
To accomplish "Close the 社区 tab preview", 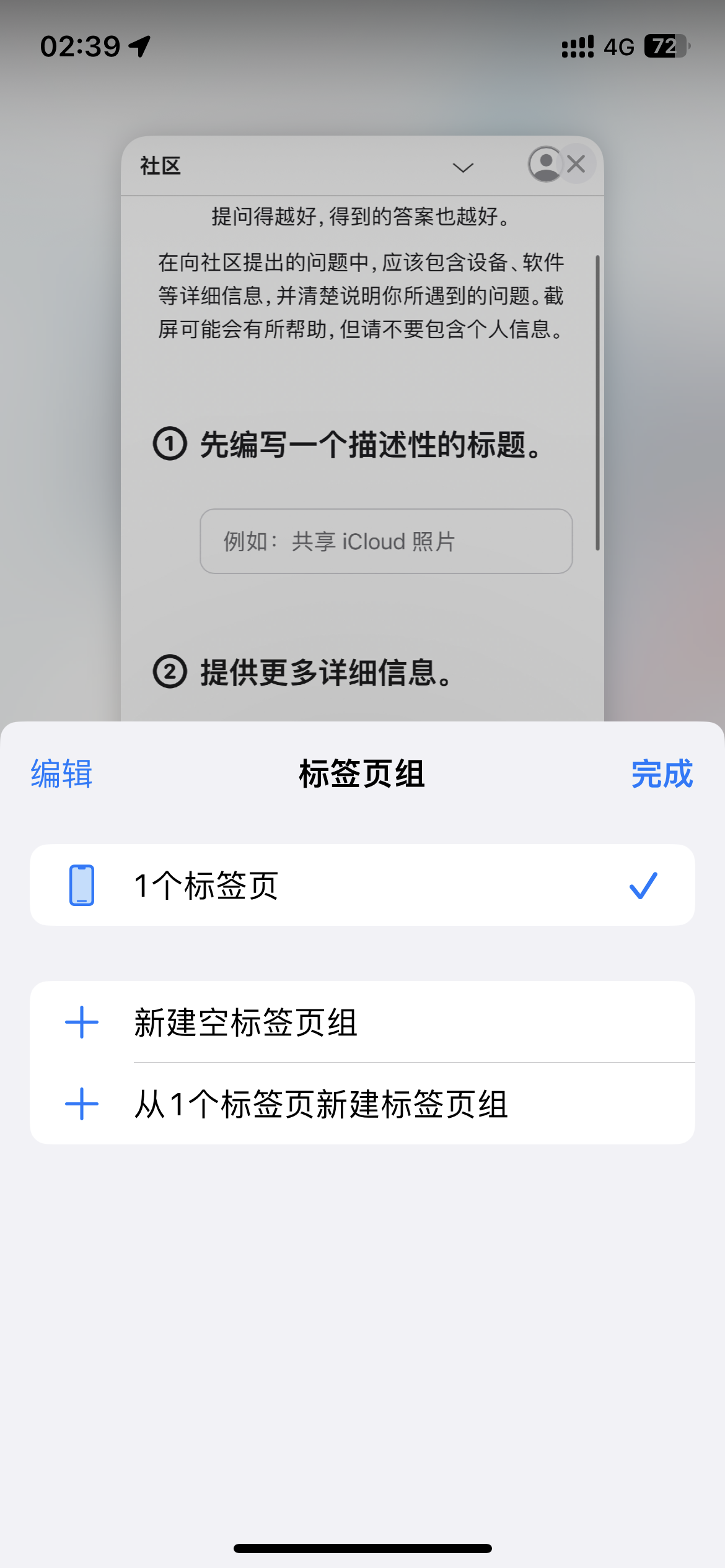I will pyautogui.click(x=576, y=164).
